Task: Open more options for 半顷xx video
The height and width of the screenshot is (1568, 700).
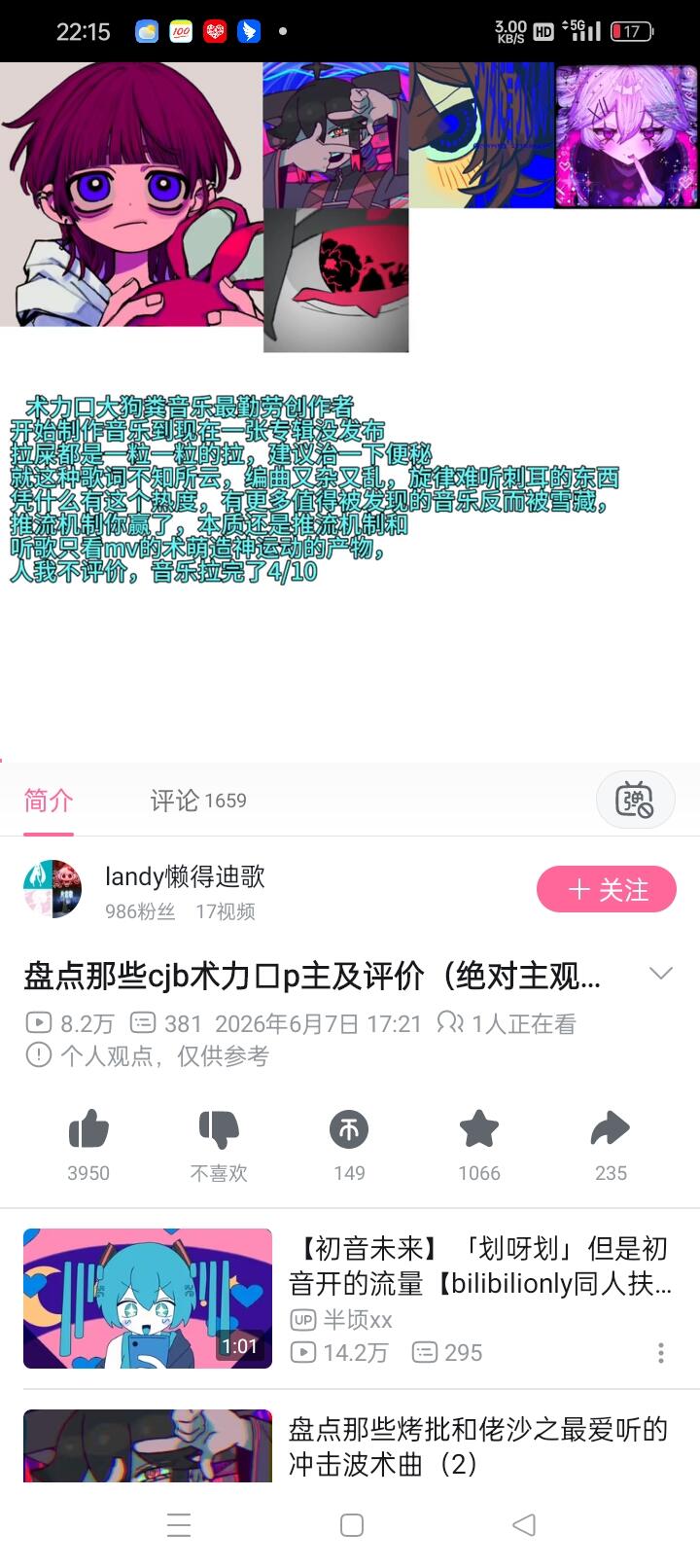Action: point(661,1353)
